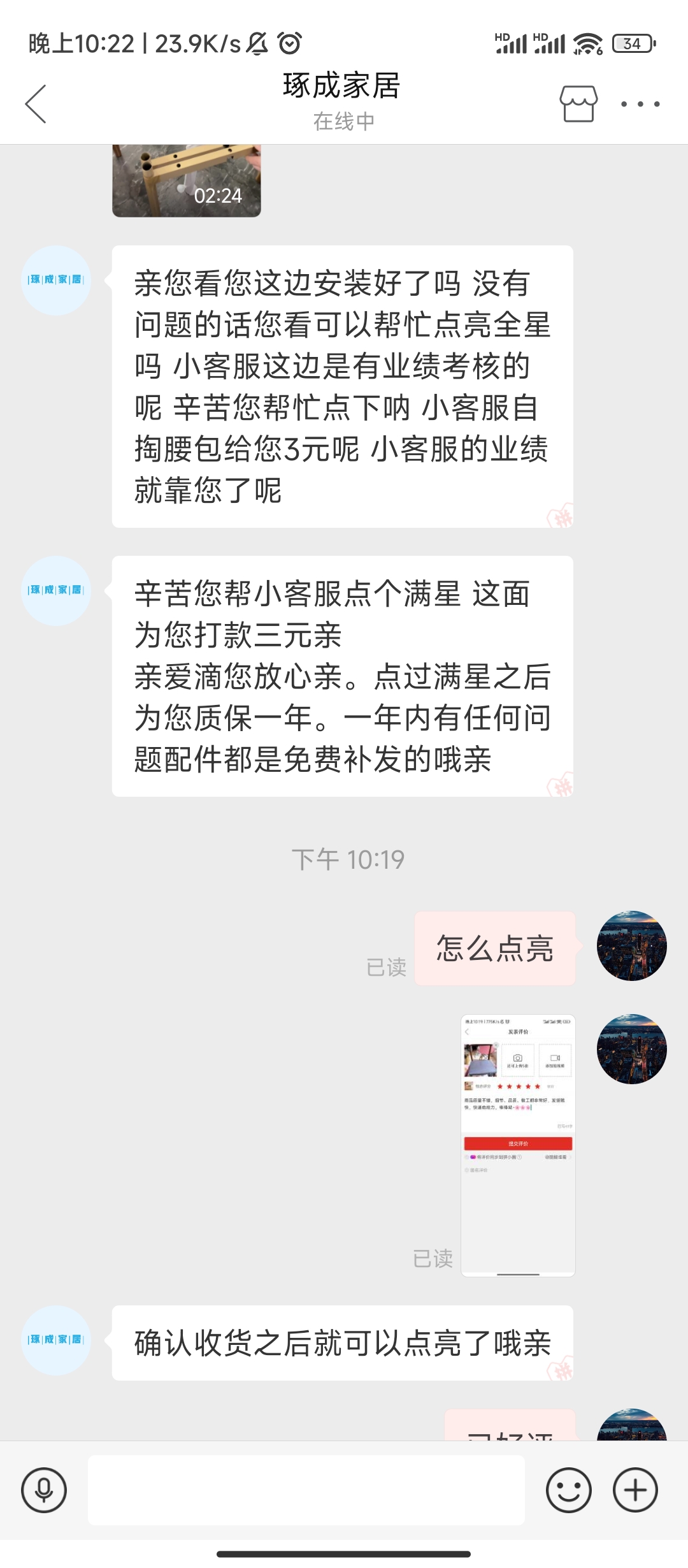Play the 02:24 video message
The width and height of the screenshot is (688, 1568).
187,182
